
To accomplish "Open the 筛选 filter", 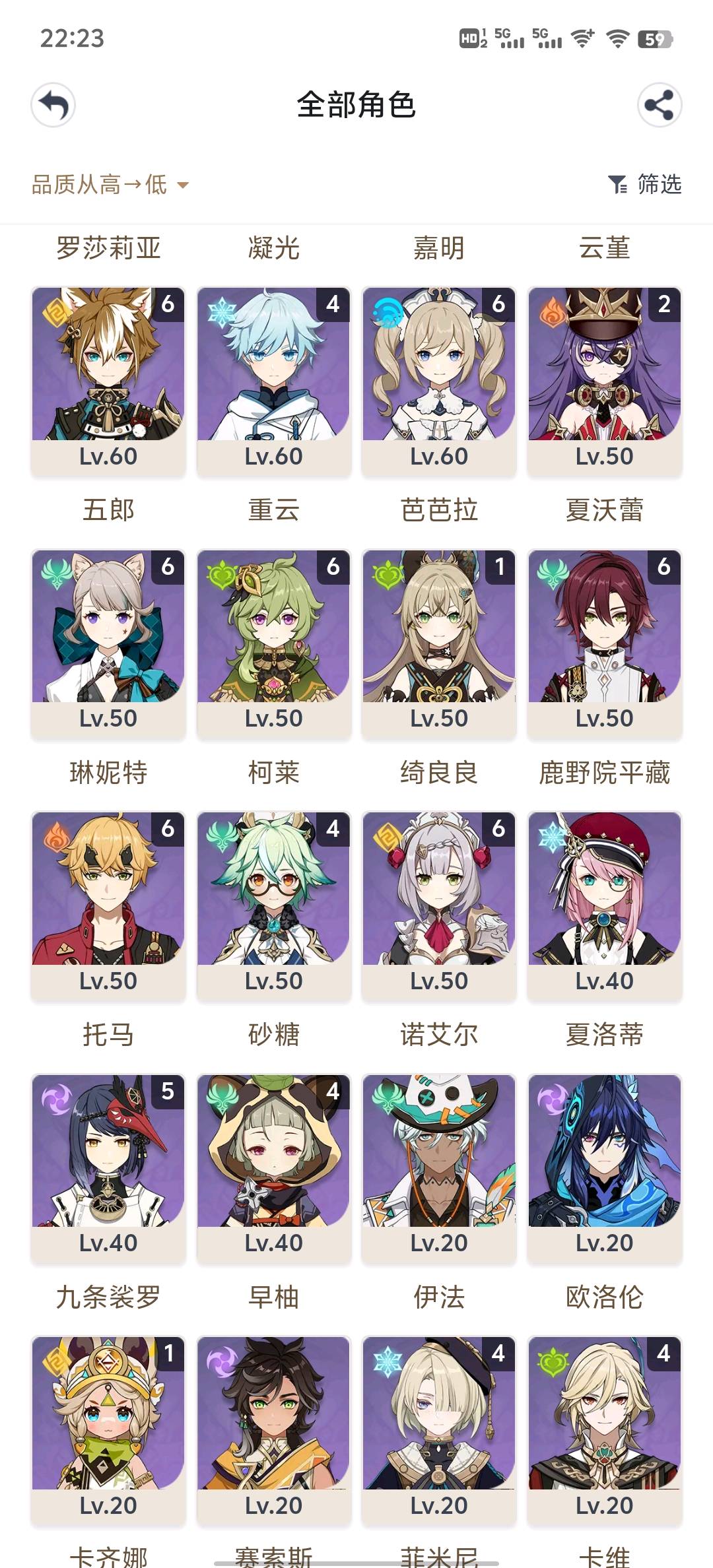I will point(644,185).
